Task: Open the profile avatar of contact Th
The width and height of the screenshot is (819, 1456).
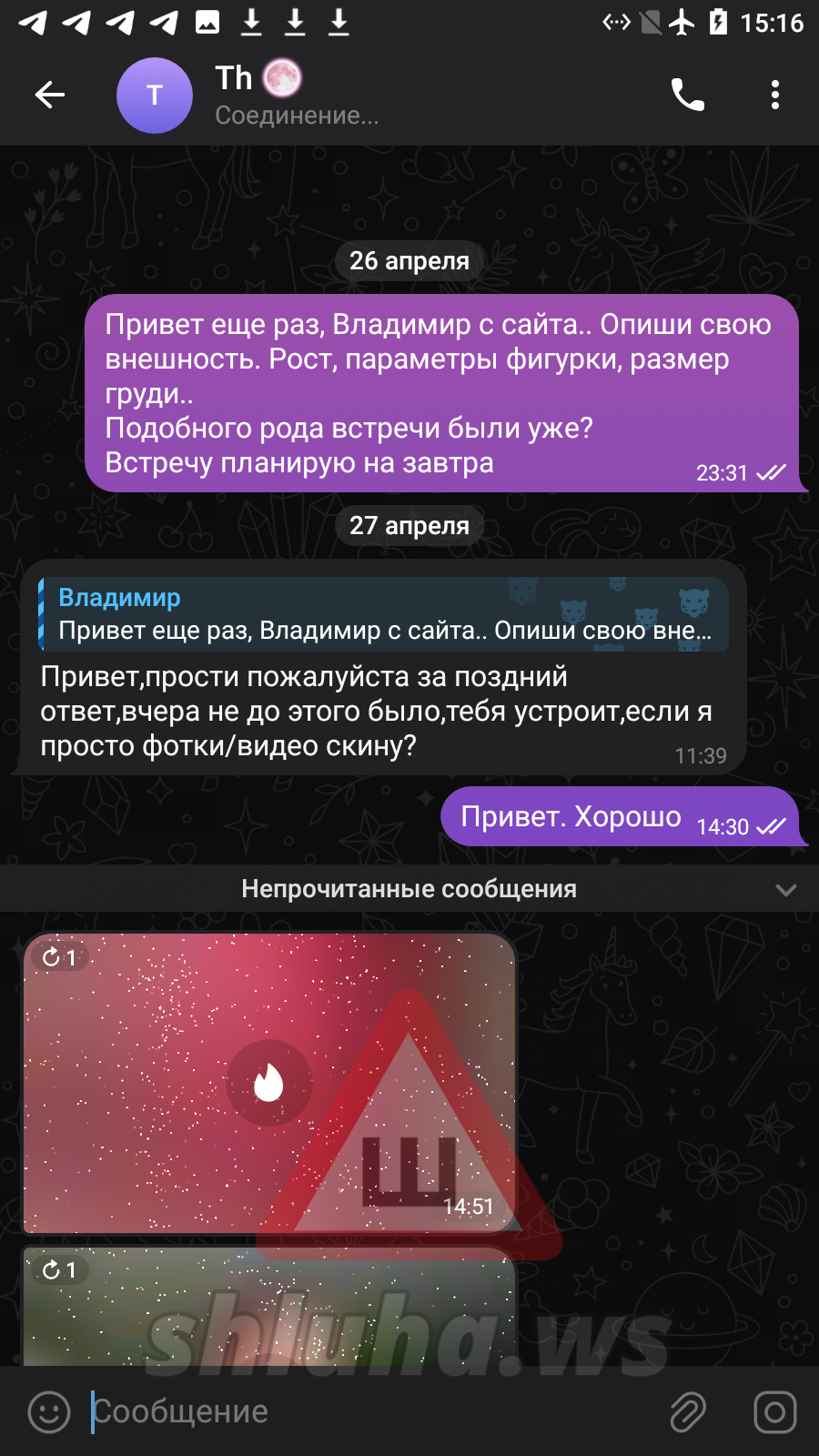Action: (x=155, y=96)
